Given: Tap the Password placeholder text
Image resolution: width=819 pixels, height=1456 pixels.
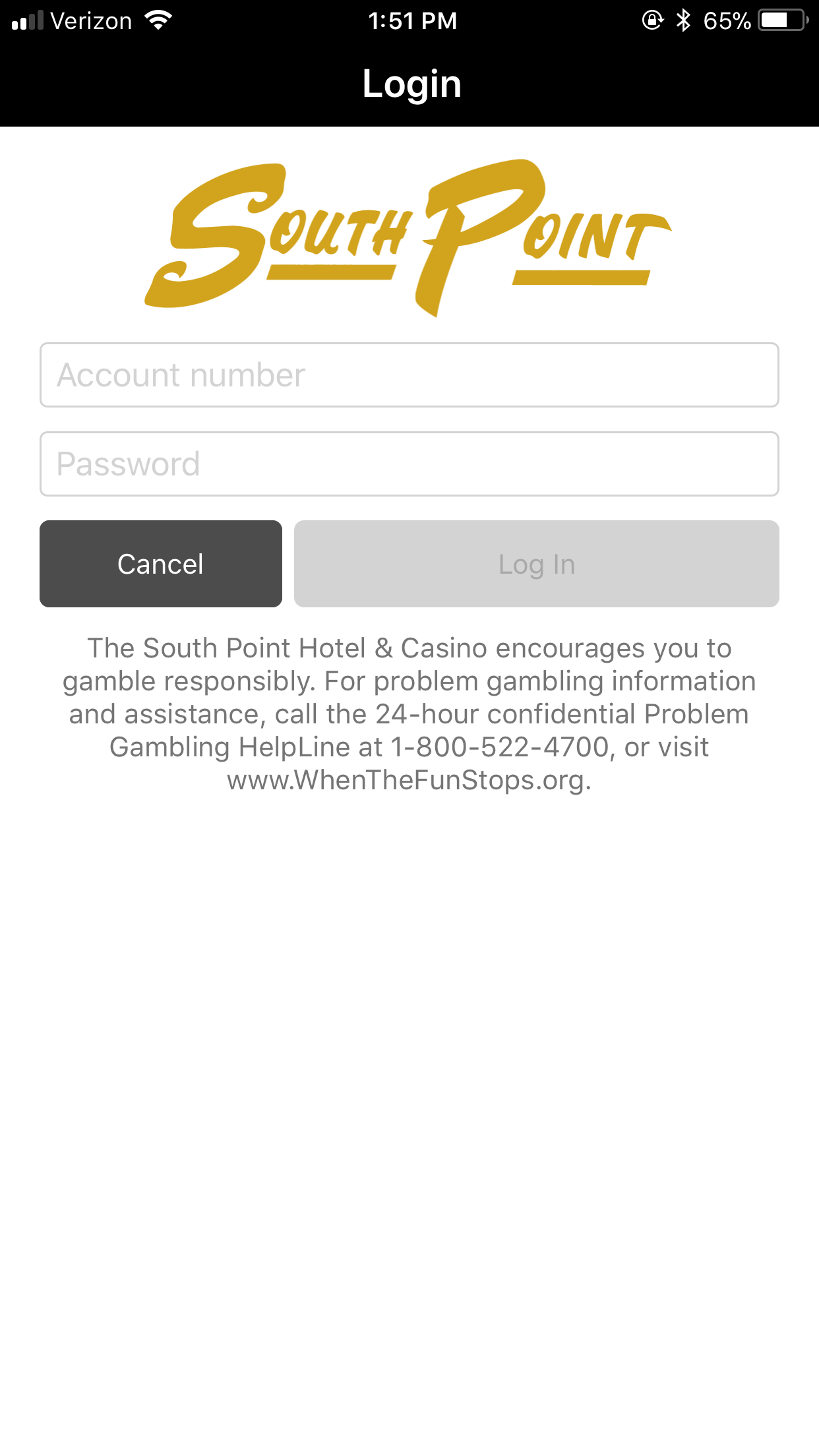Looking at the screenshot, I should 127,463.
